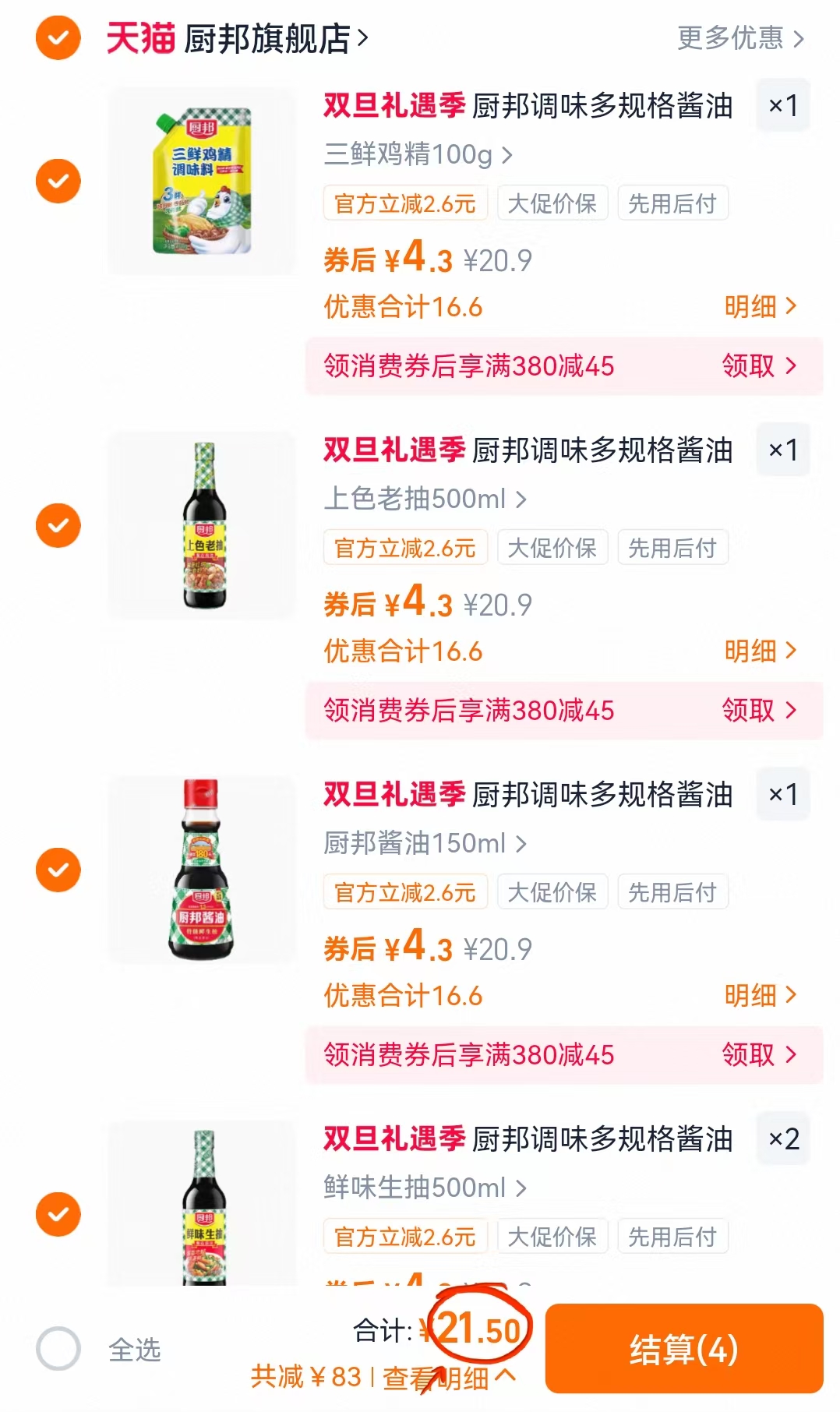
Task: Click the 鲜味生抽 bottle thumbnail
Action: click(200, 1213)
